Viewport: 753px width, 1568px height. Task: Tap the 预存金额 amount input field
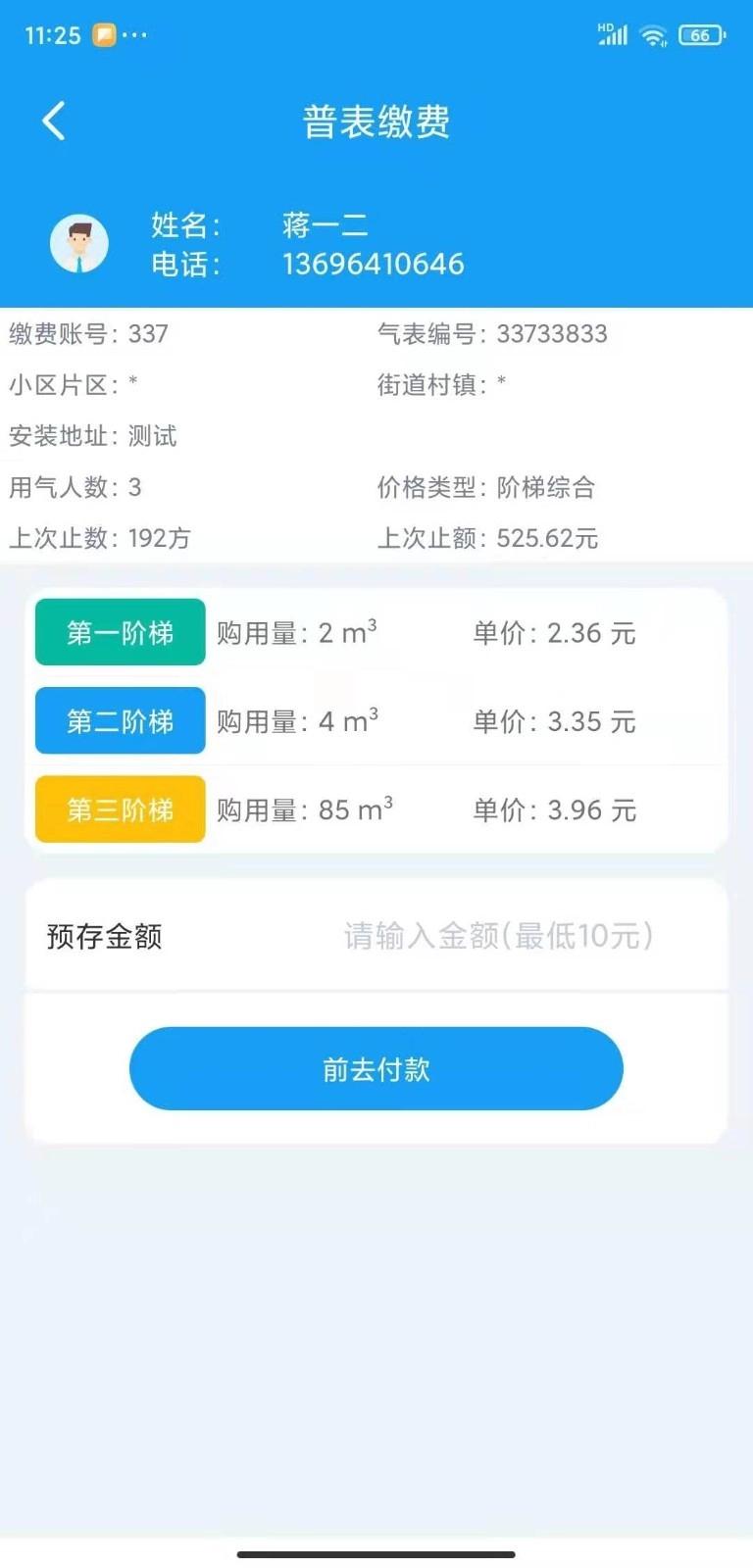pos(498,936)
